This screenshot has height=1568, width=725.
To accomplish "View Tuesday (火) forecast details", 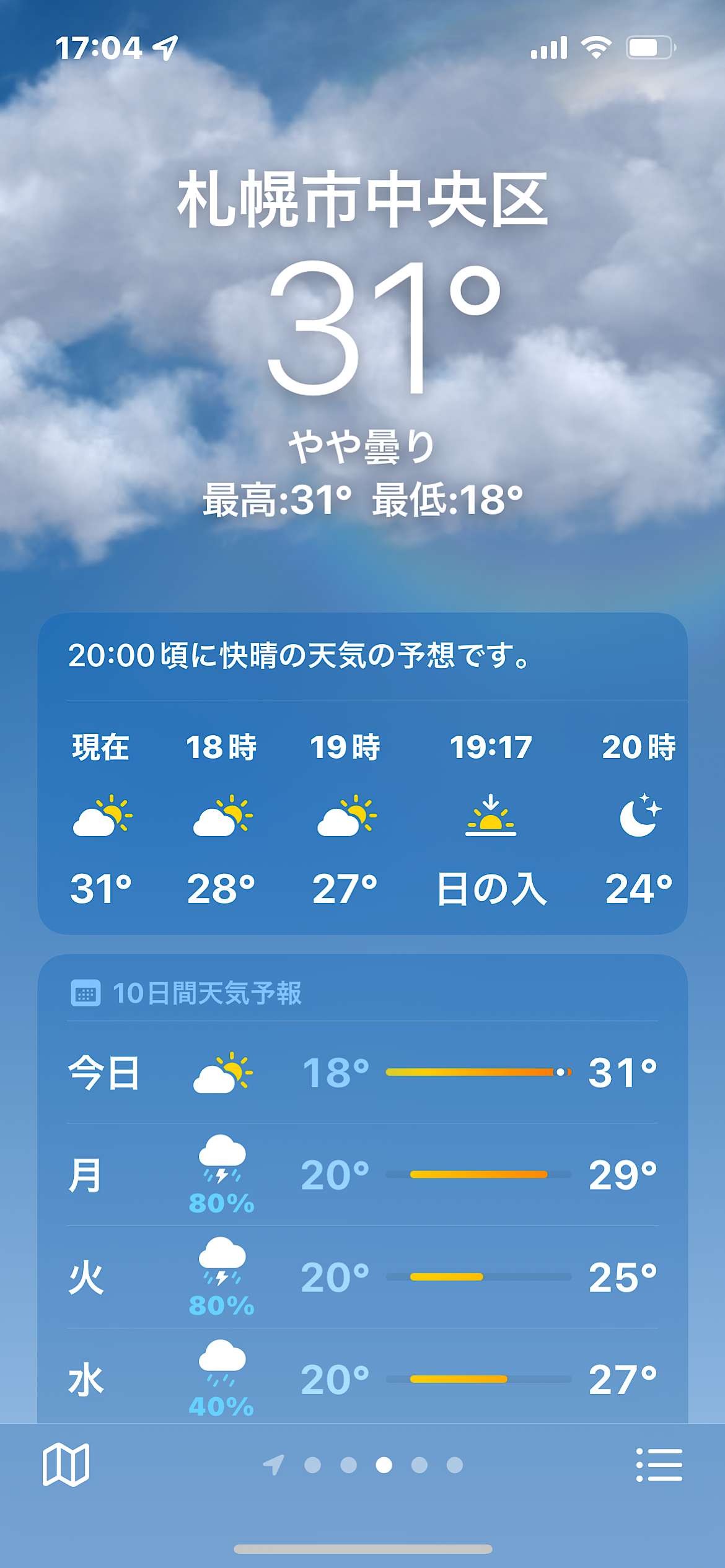I will [x=362, y=1277].
